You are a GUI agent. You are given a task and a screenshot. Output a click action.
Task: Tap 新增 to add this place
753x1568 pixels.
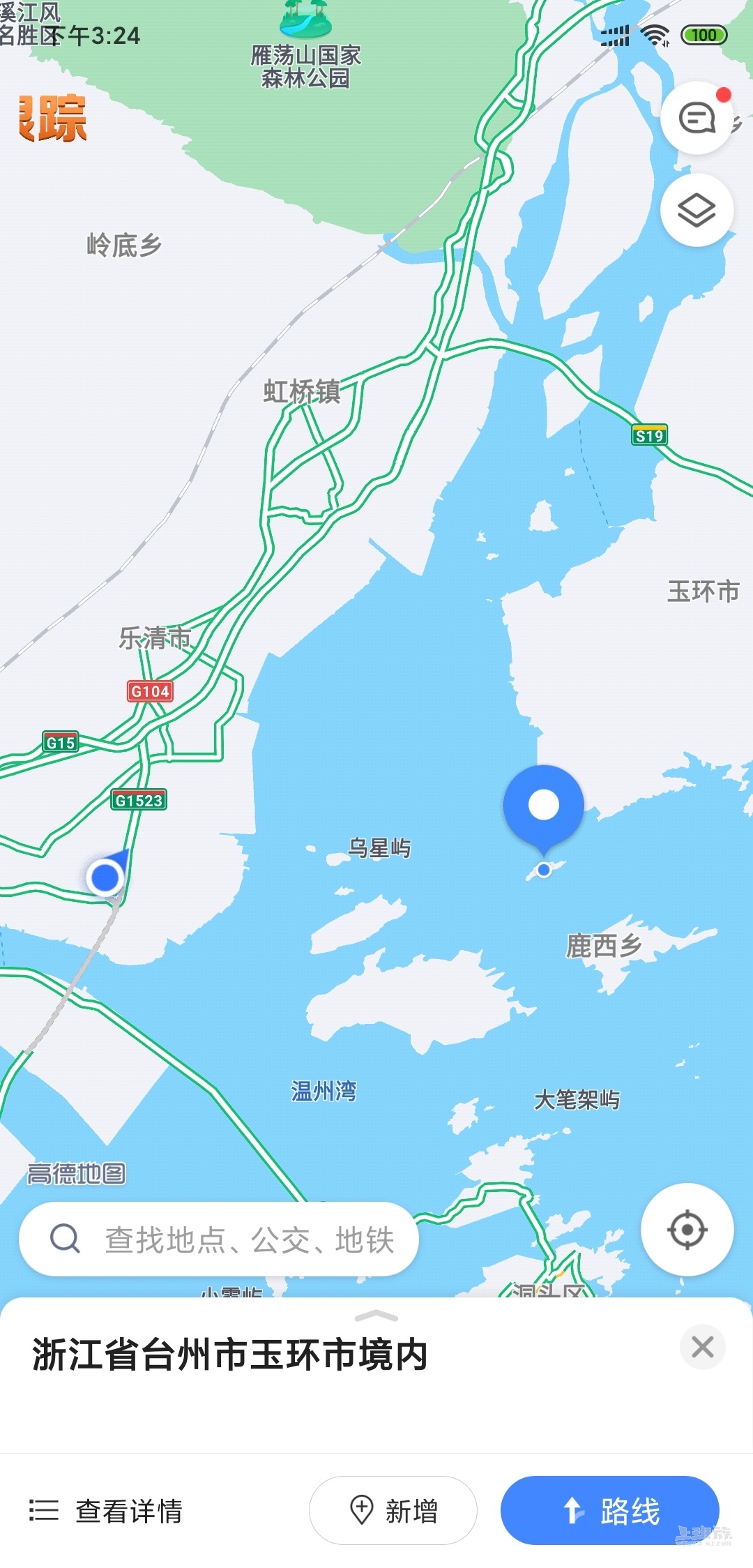click(x=393, y=1511)
